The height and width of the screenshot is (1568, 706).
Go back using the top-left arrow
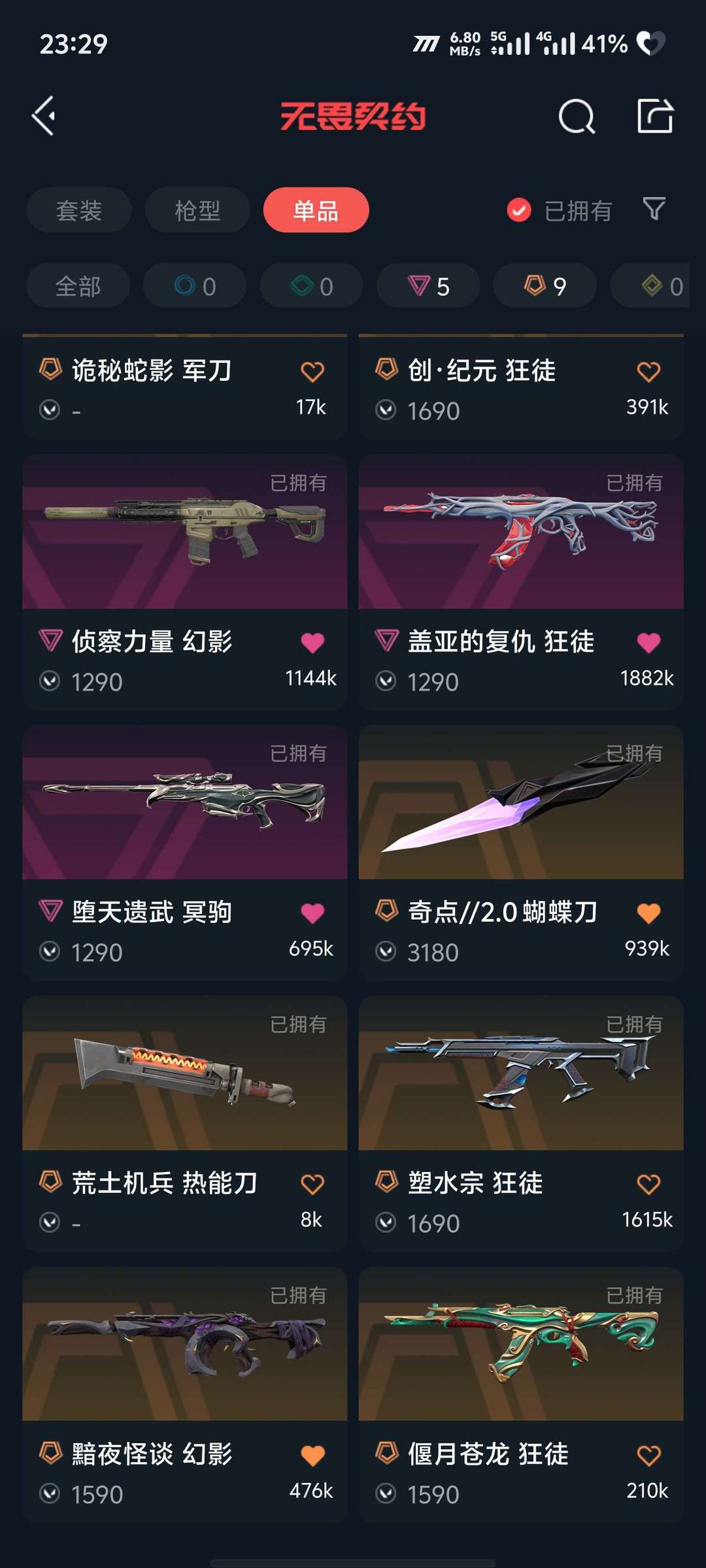click(x=44, y=116)
